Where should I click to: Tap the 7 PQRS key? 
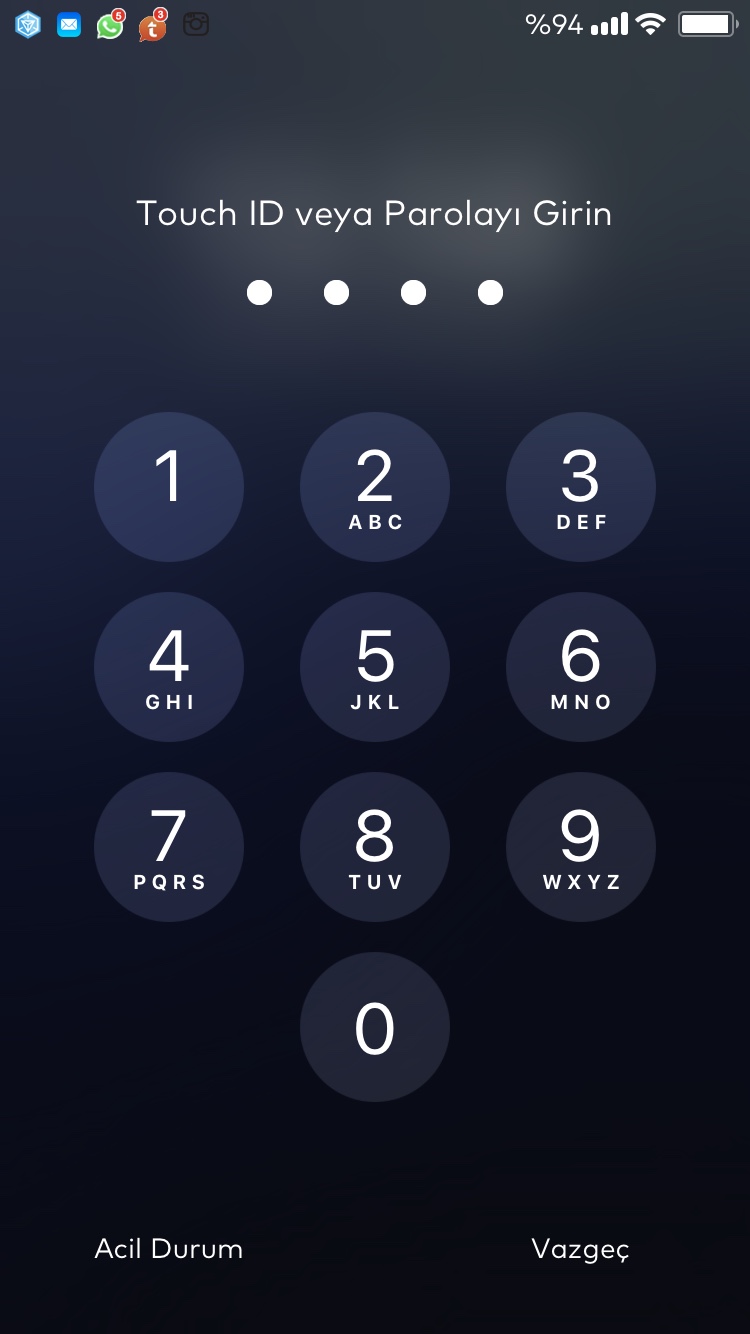tap(169, 847)
